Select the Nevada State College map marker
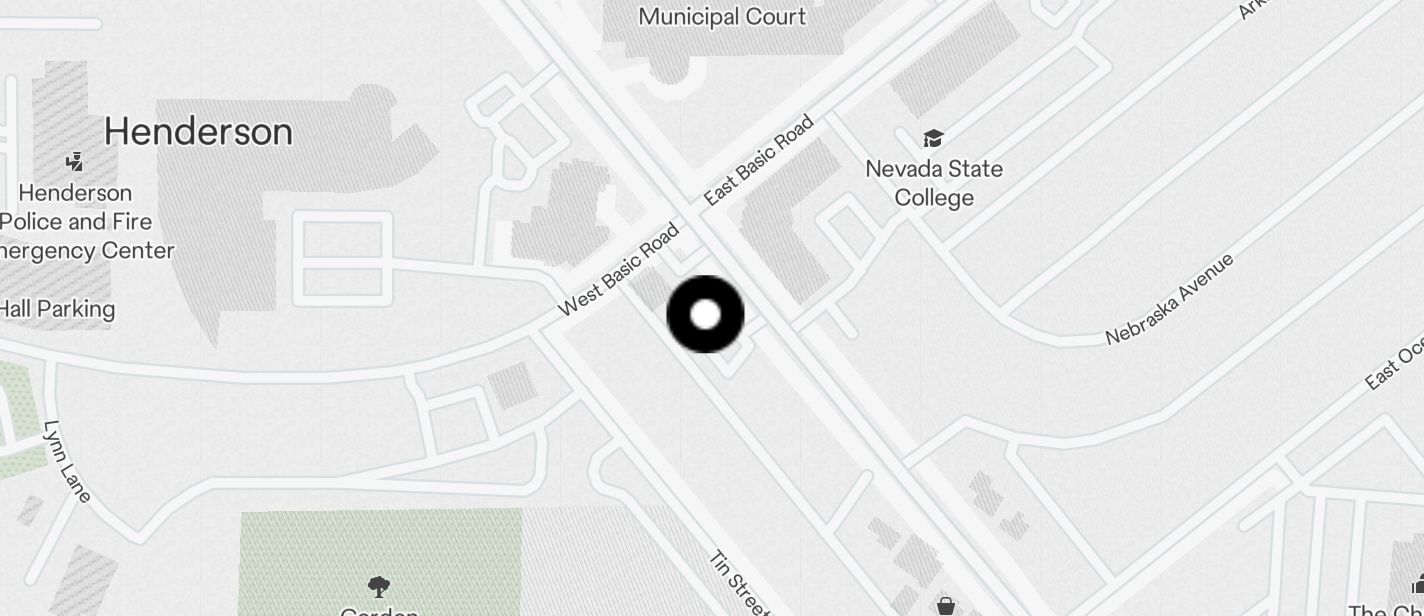 (933, 139)
